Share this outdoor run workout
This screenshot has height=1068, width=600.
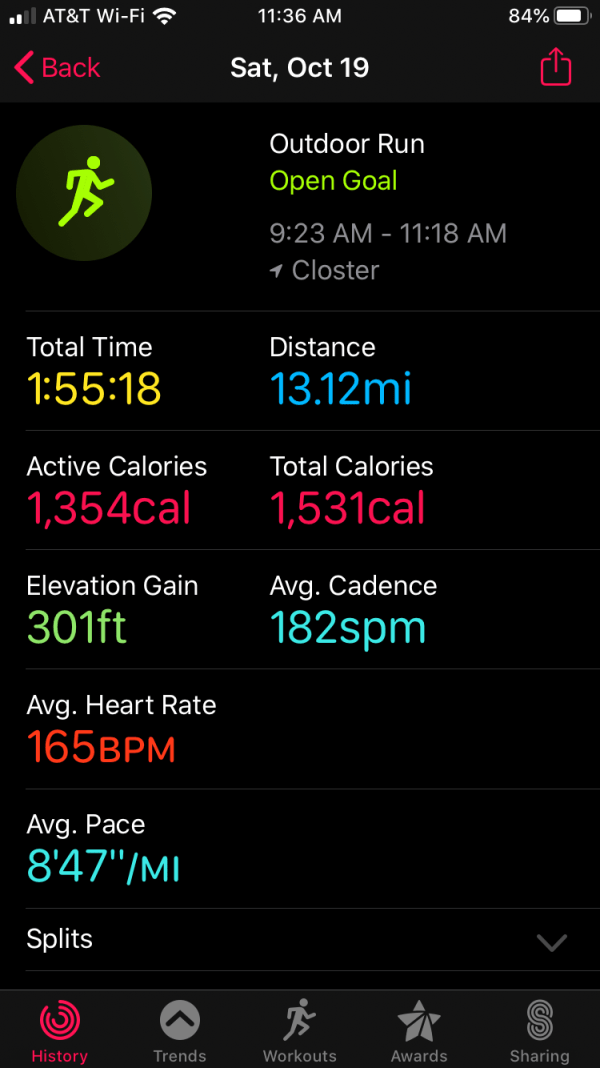tap(555, 68)
